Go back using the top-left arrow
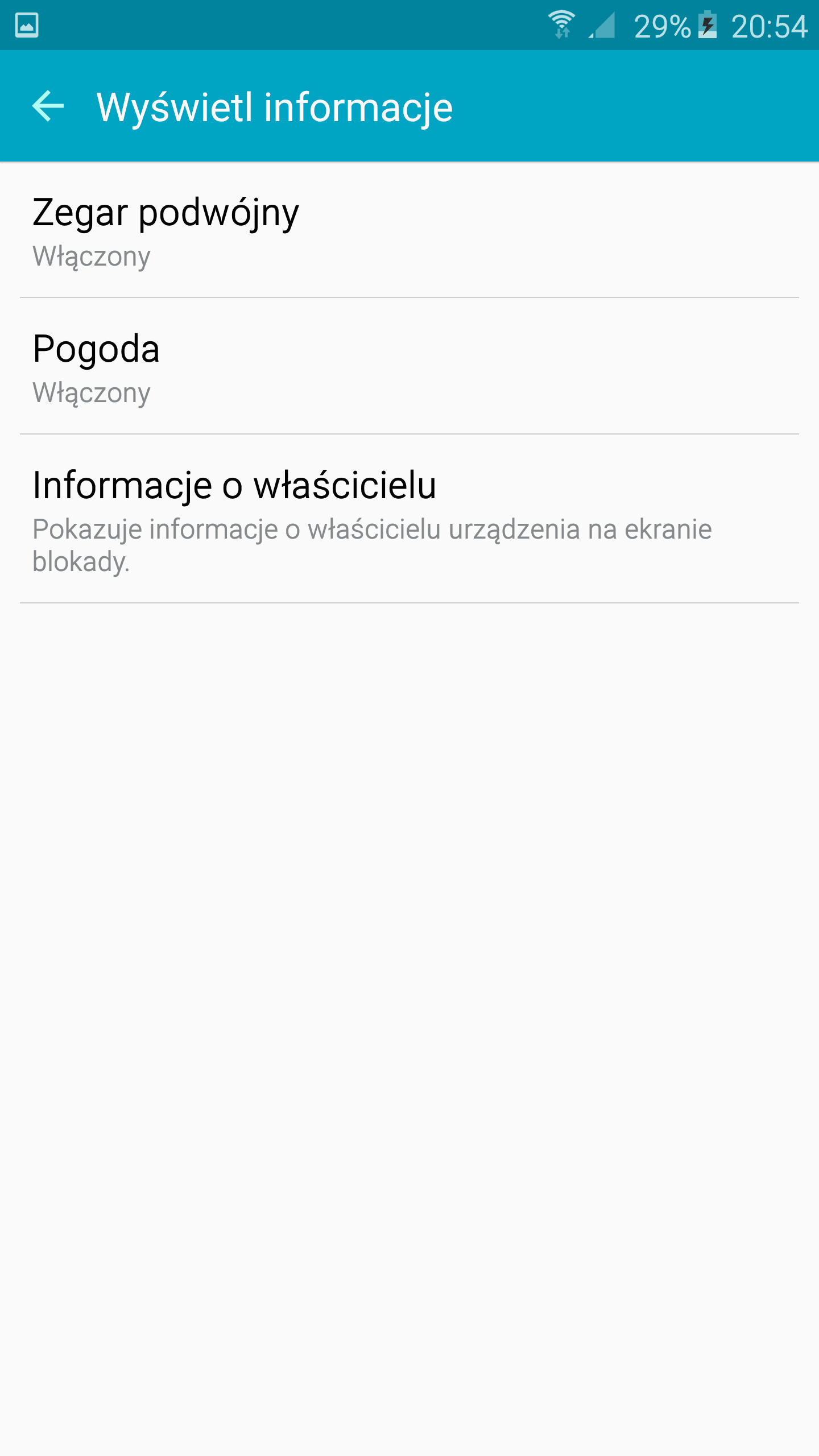Screen dimensions: 819x1456 pyautogui.click(x=48, y=106)
